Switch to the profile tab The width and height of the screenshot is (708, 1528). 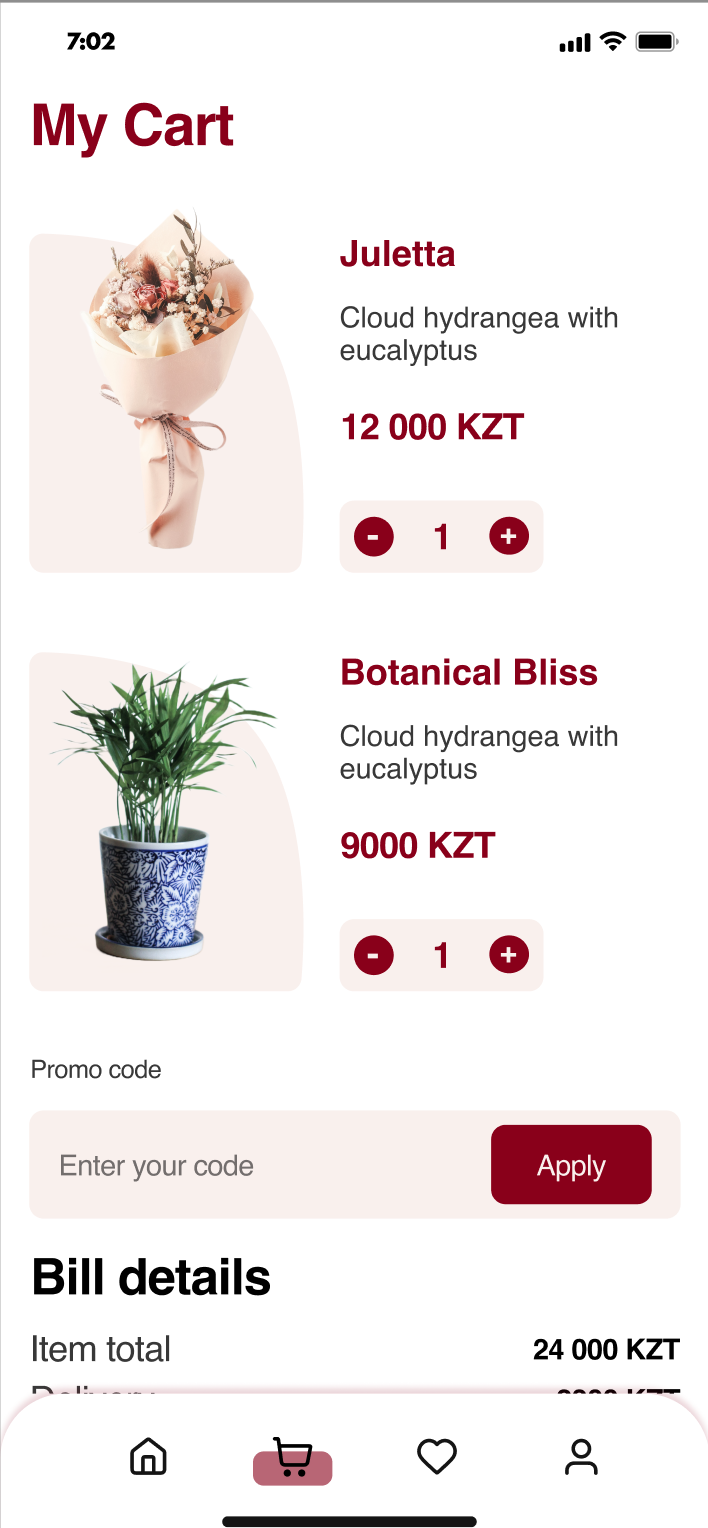(581, 1456)
